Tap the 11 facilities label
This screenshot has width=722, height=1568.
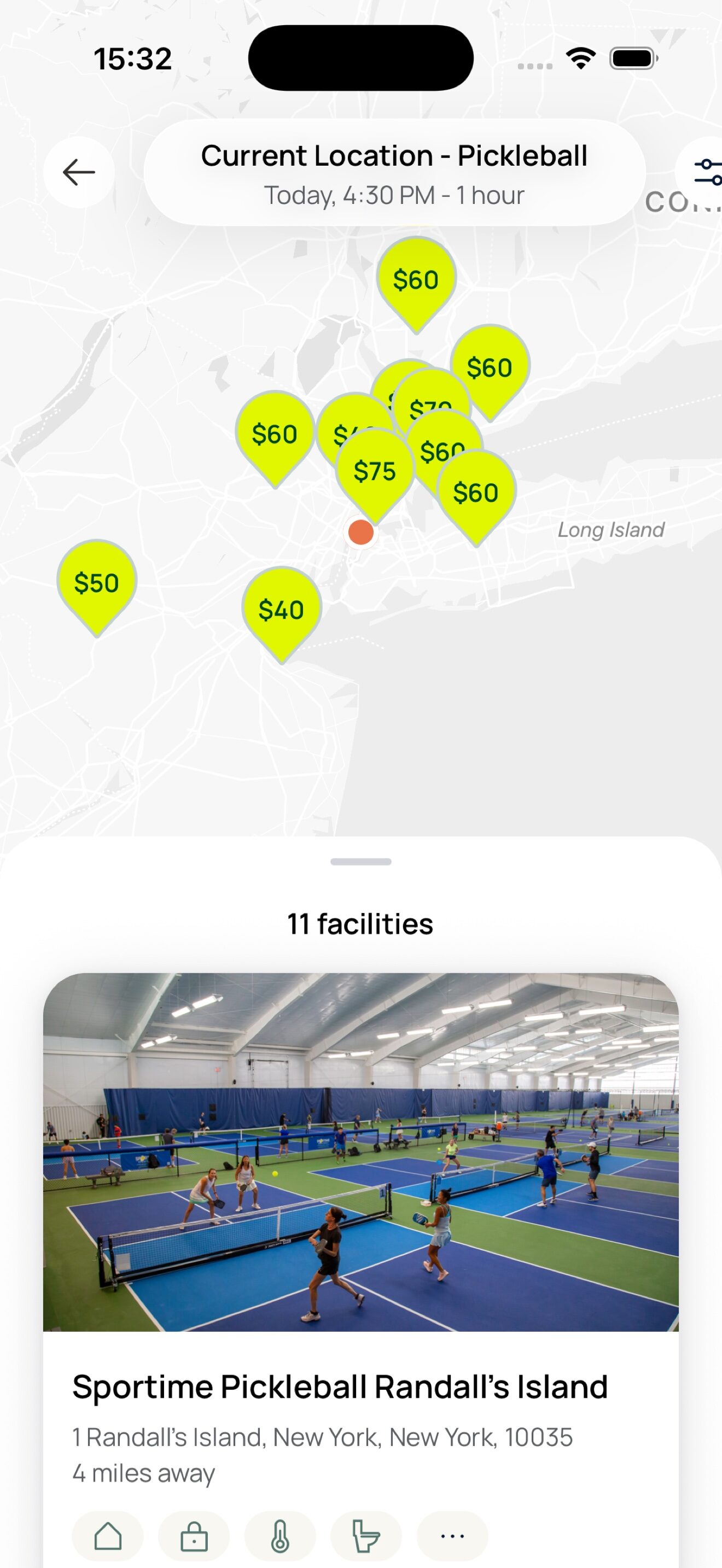pyautogui.click(x=360, y=923)
